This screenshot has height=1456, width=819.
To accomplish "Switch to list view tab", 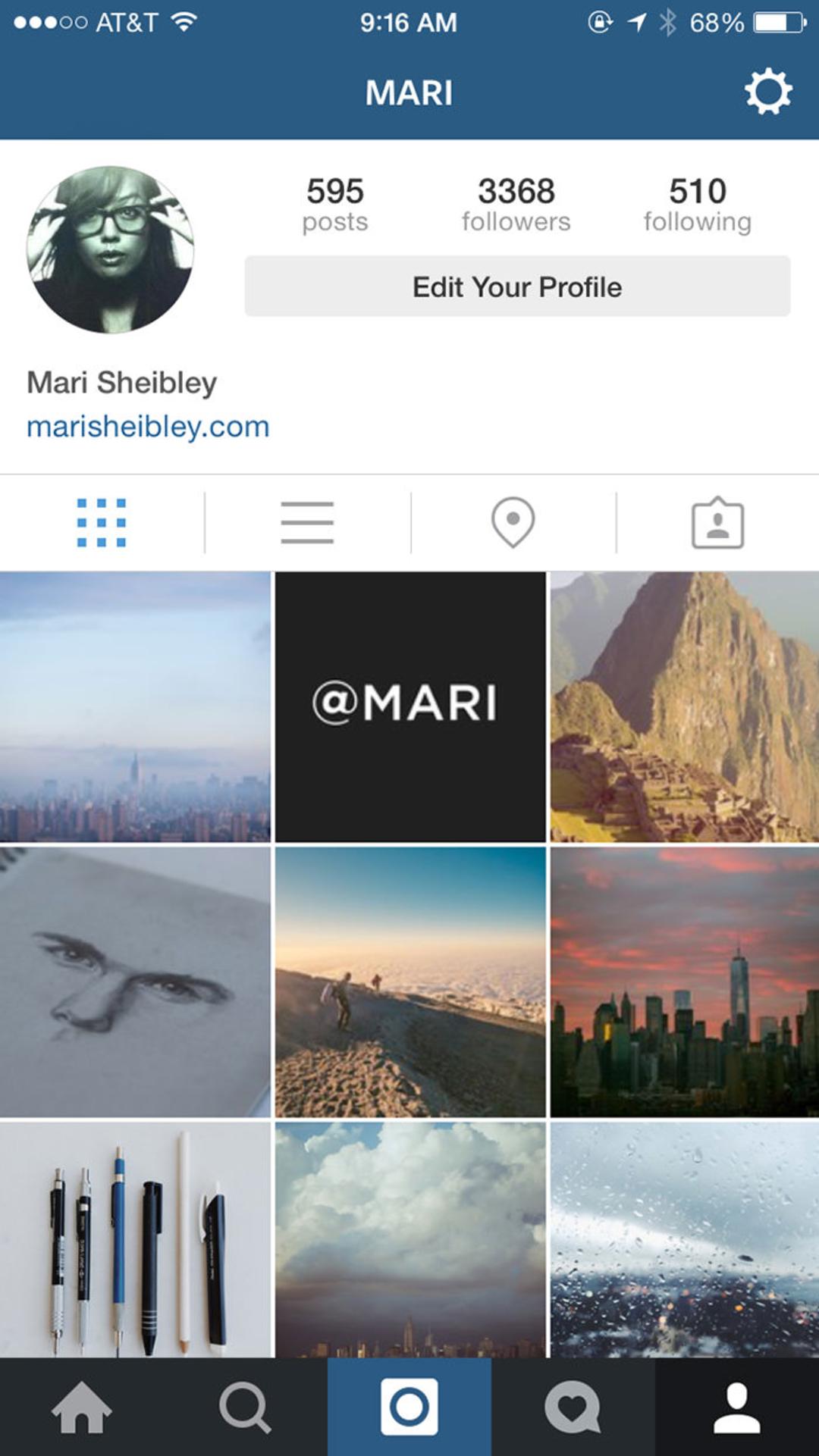I will pyautogui.click(x=307, y=522).
